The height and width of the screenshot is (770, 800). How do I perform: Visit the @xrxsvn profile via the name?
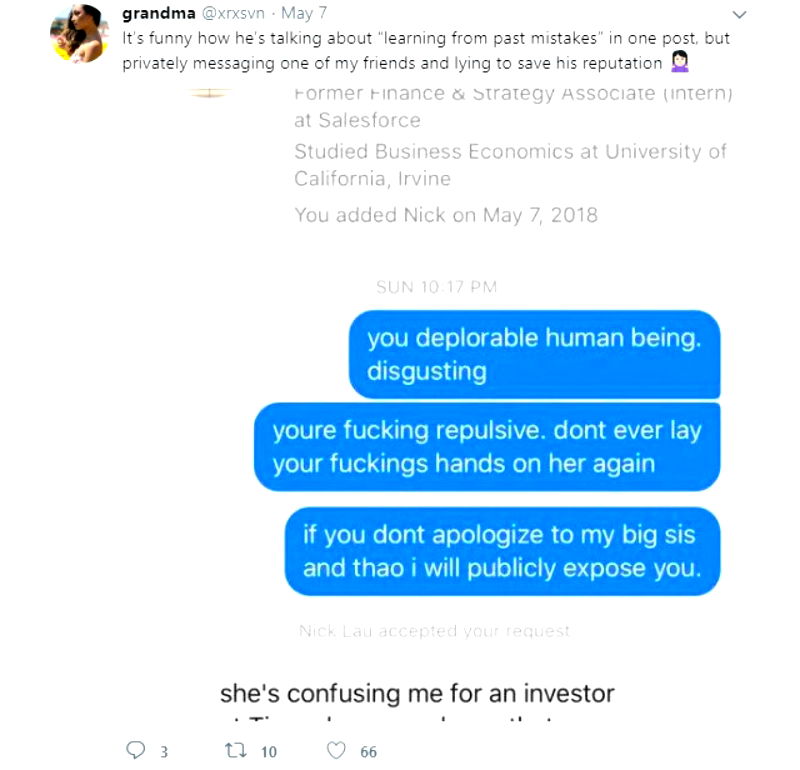tap(157, 15)
